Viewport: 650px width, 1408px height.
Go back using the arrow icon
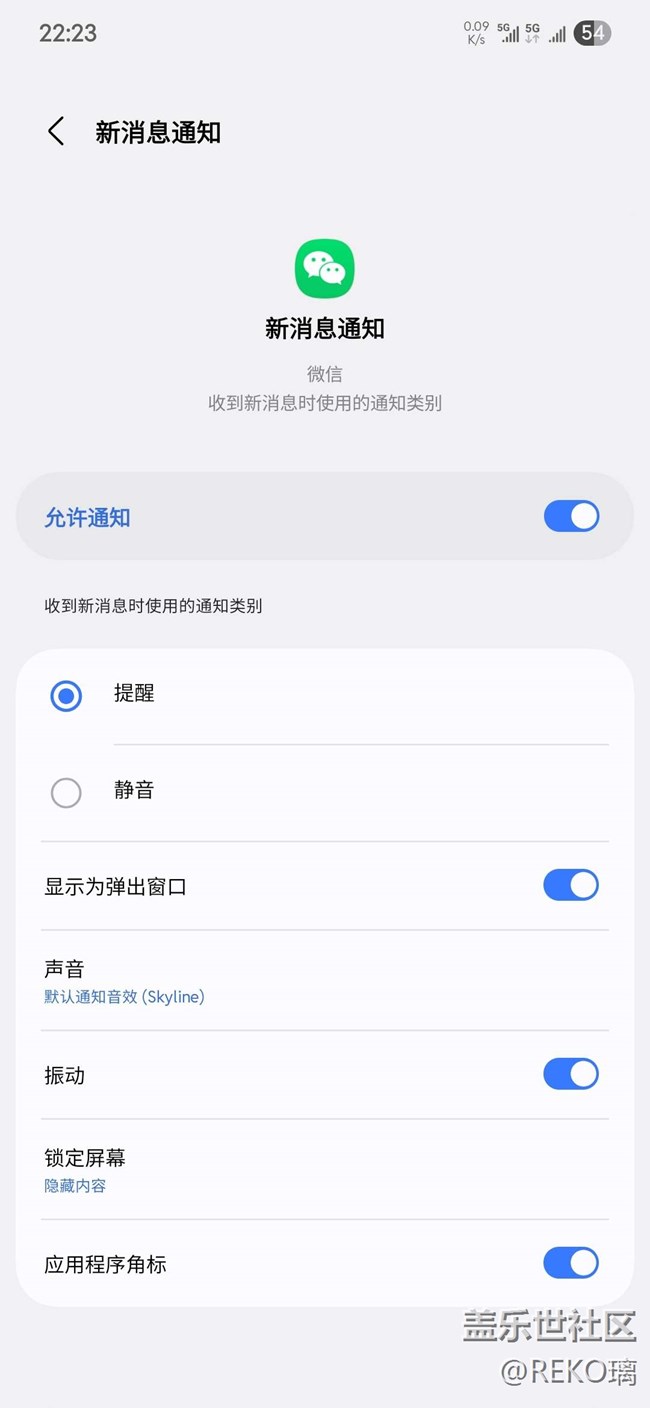[56, 131]
